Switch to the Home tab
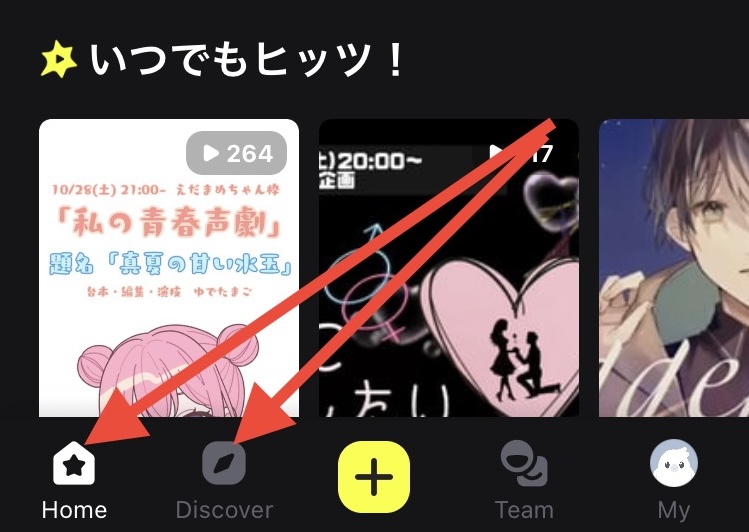Viewport: 749px width, 532px height. 74,482
